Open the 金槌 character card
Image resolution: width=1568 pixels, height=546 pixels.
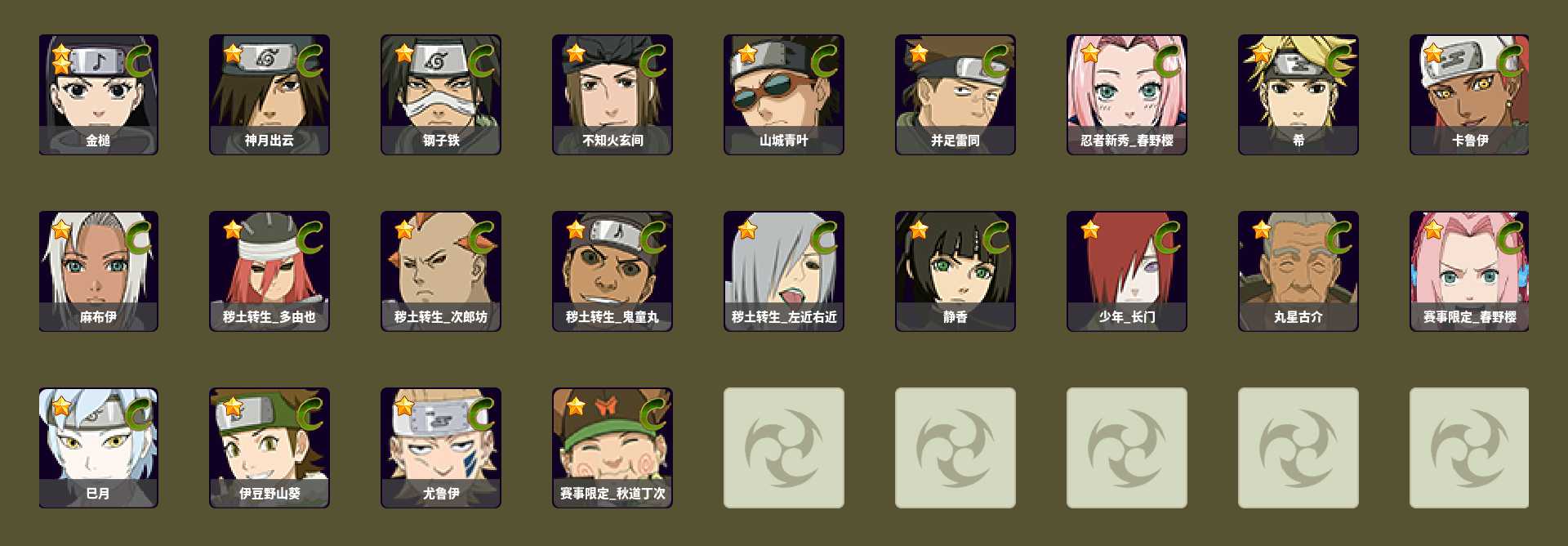pos(98,94)
